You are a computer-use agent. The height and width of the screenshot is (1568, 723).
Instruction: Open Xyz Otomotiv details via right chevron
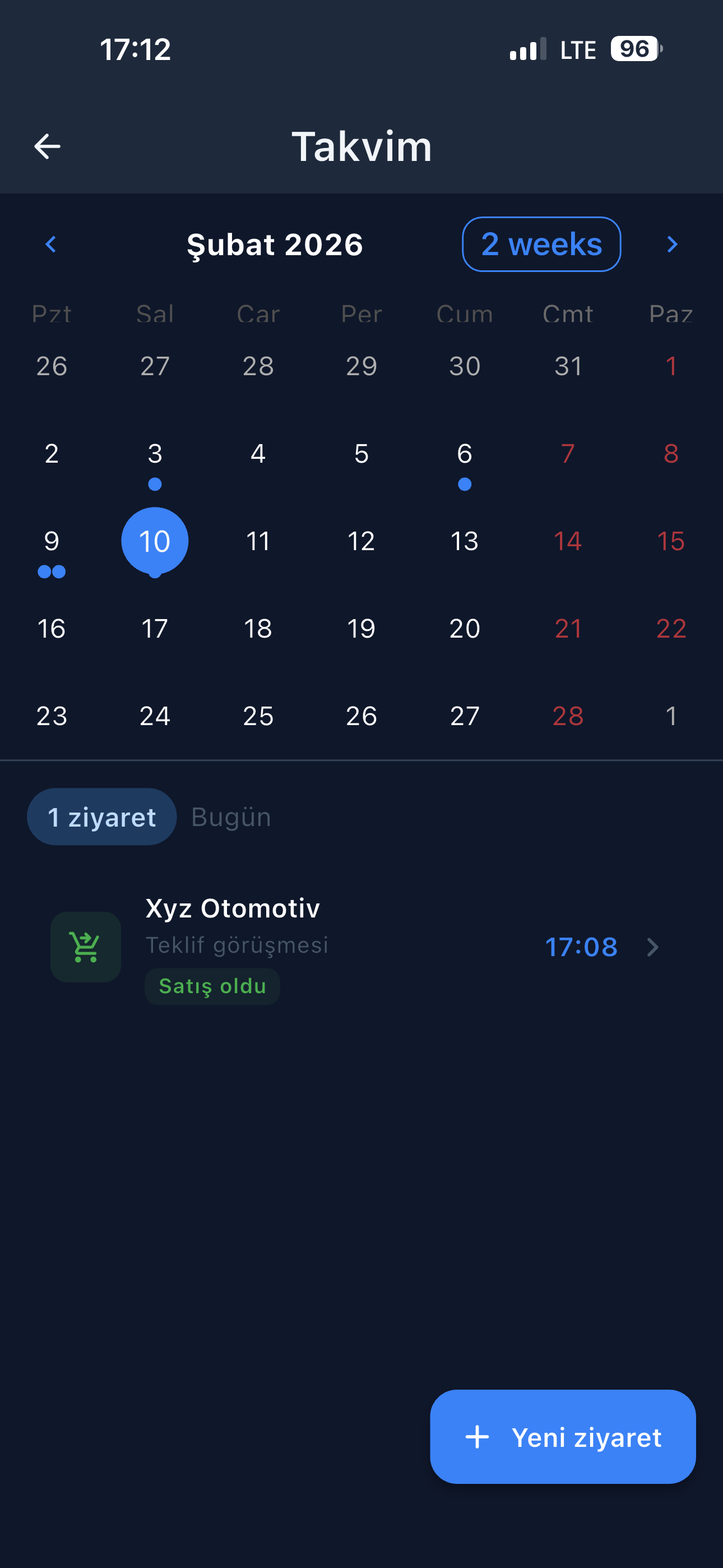[x=652, y=947]
